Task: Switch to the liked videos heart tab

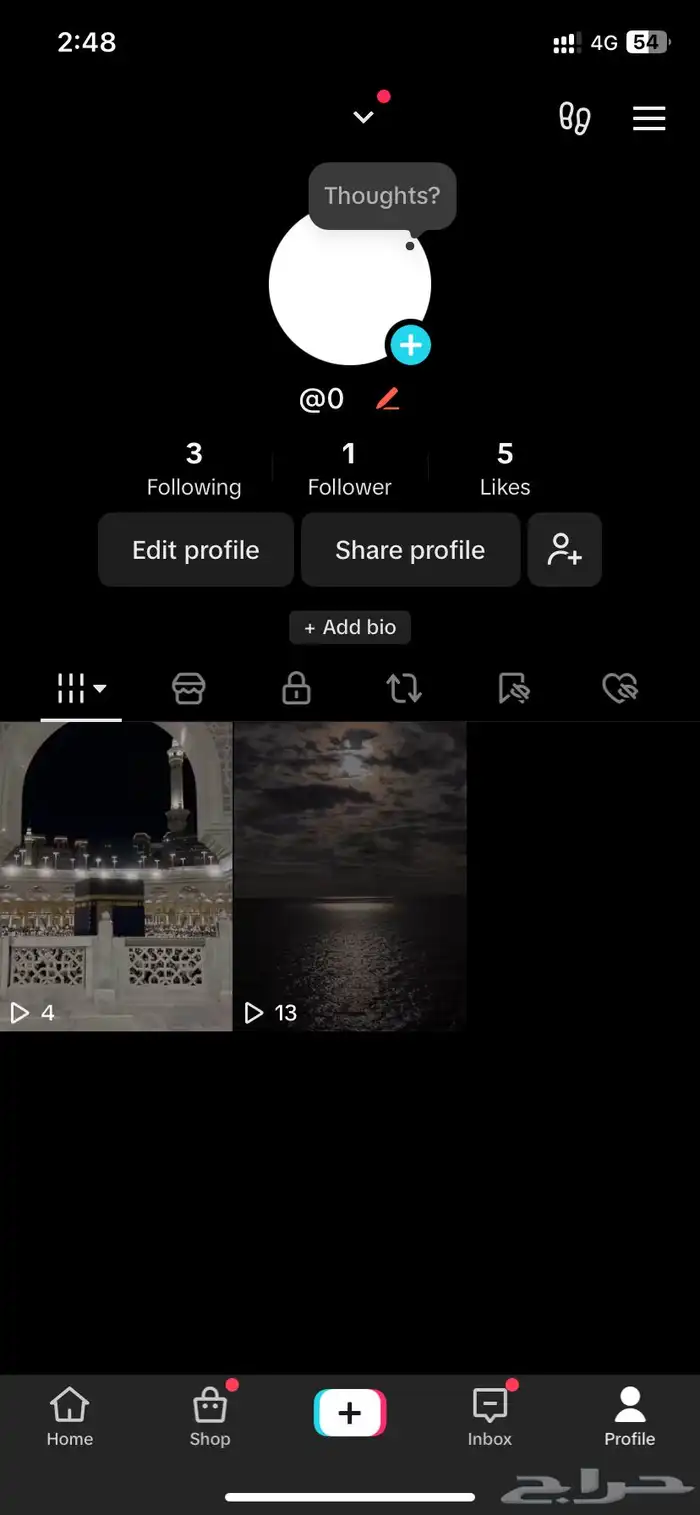Action: [620, 688]
